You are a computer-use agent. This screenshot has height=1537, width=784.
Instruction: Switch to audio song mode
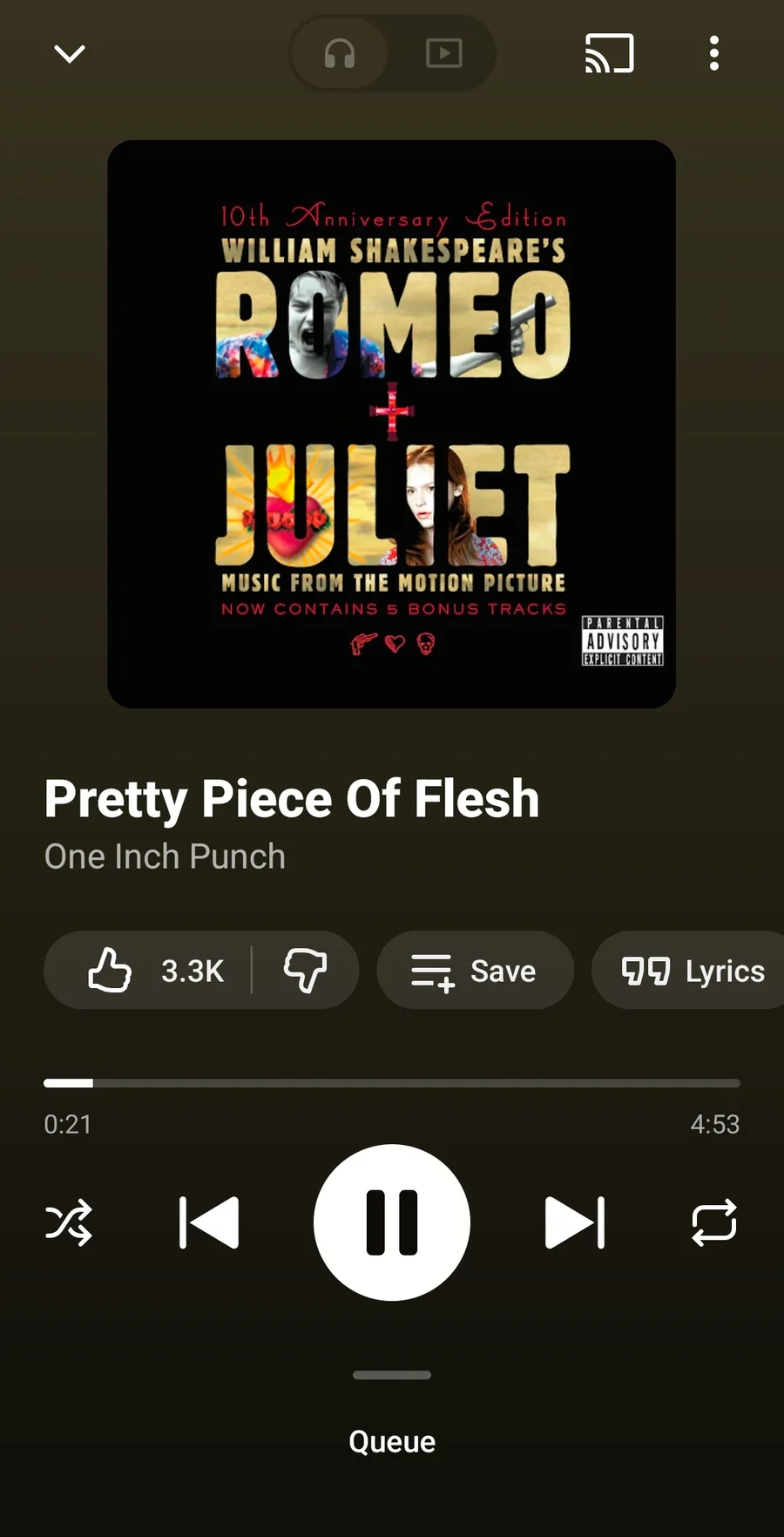pyautogui.click(x=340, y=54)
